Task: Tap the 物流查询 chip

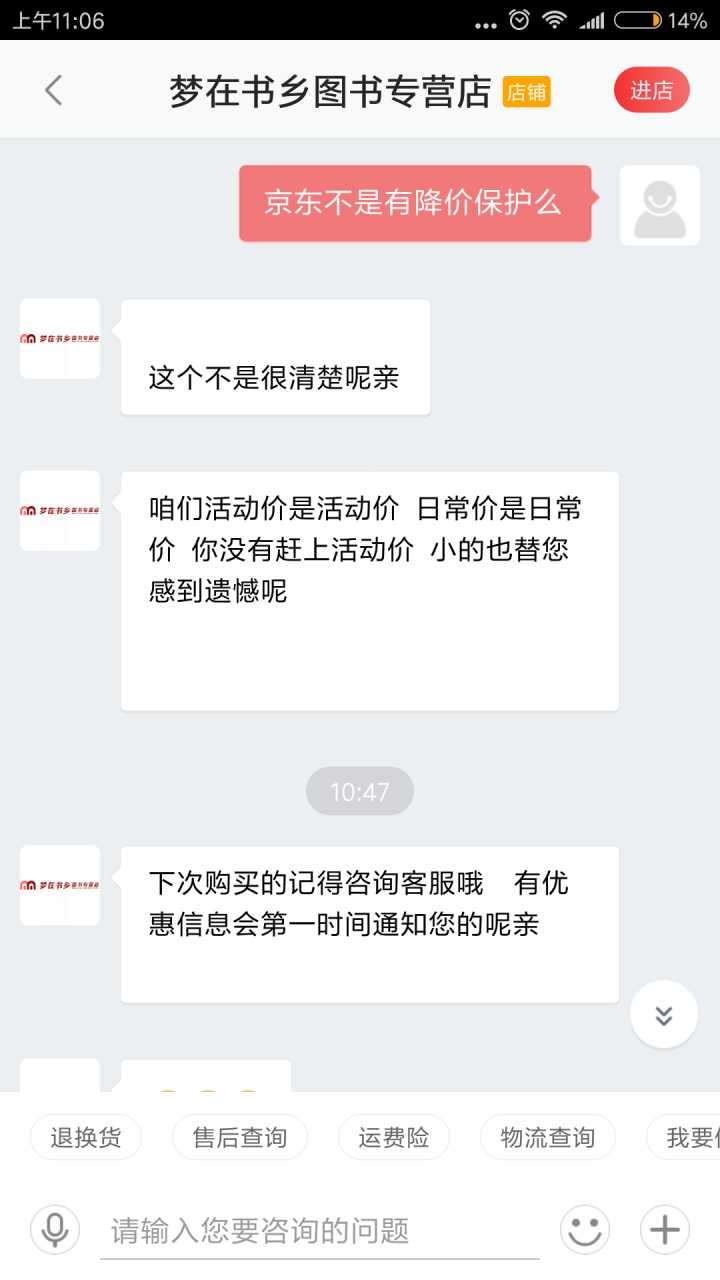Action: [547, 1137]
